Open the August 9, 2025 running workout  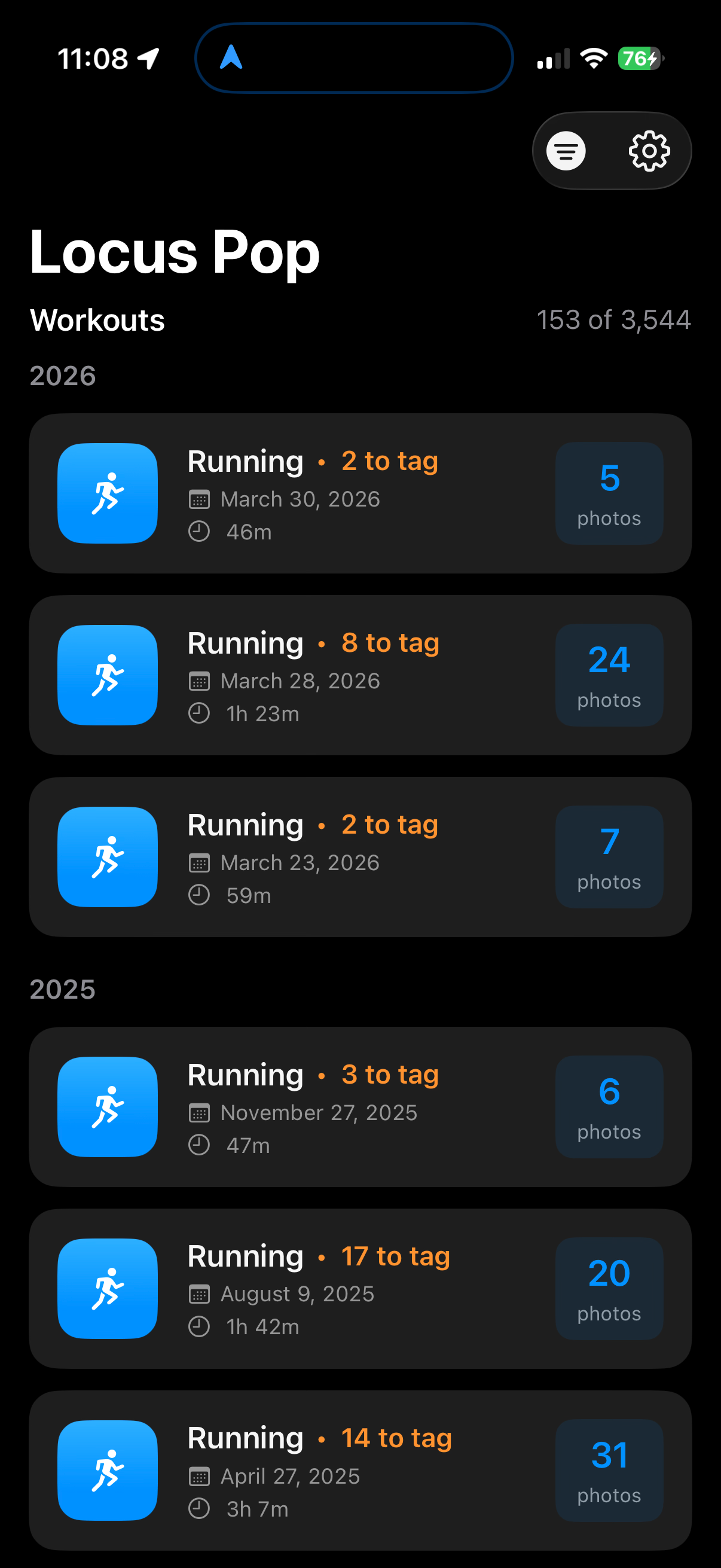360,1288
